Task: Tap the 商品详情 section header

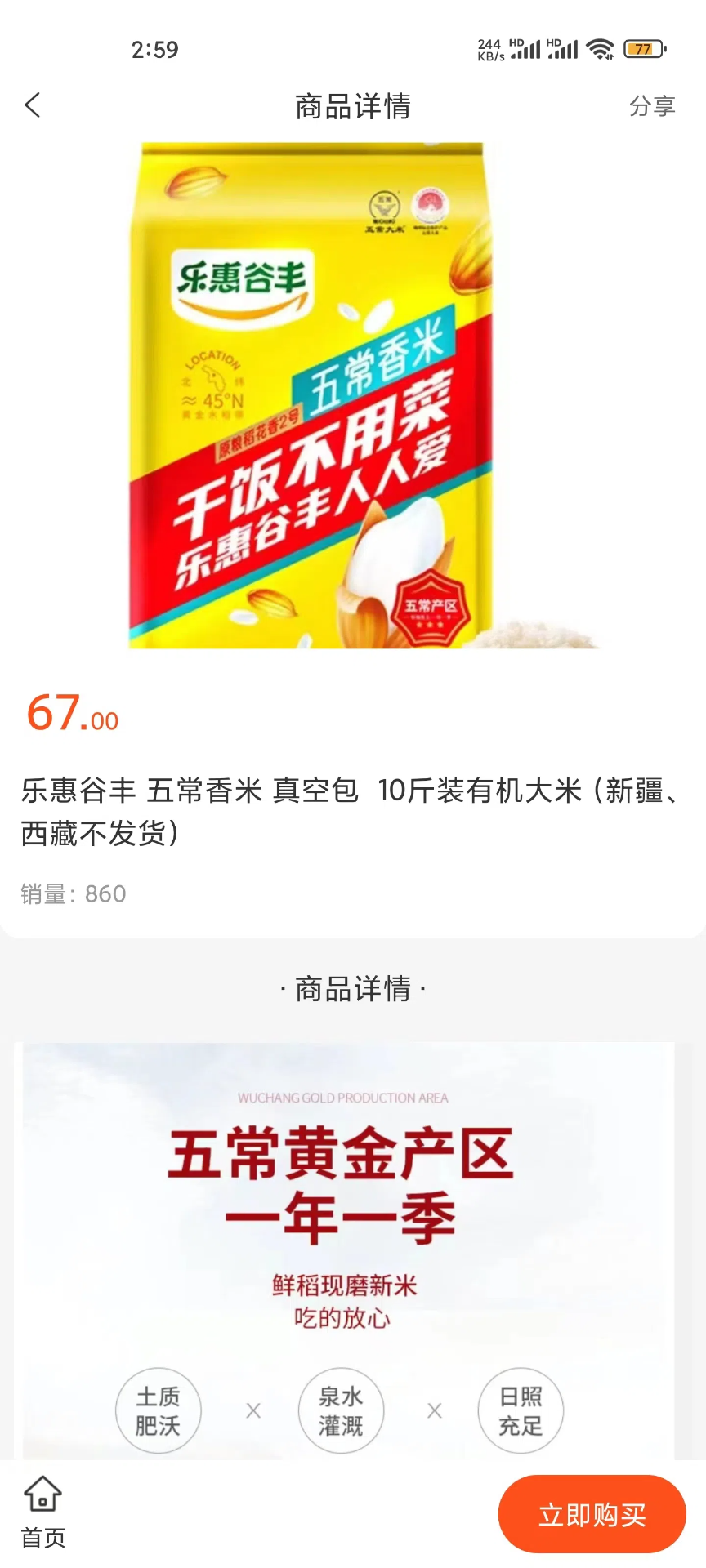Action: pyautogui.click(x=353, y=987)
